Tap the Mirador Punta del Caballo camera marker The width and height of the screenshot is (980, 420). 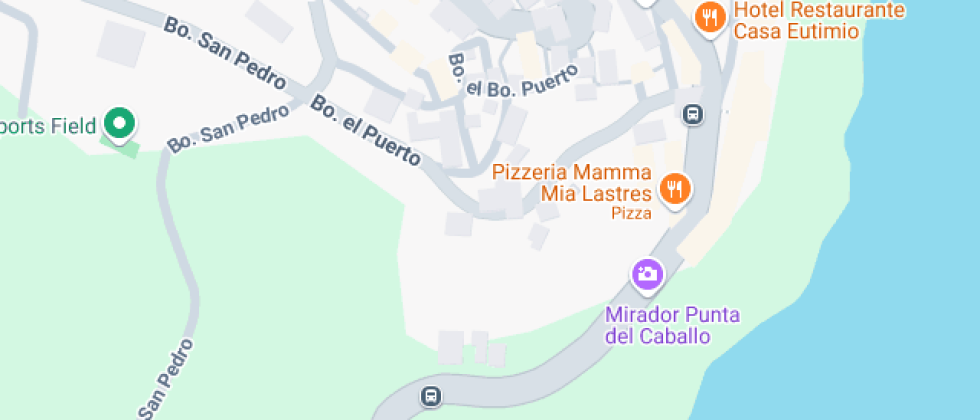coord(648,276)
